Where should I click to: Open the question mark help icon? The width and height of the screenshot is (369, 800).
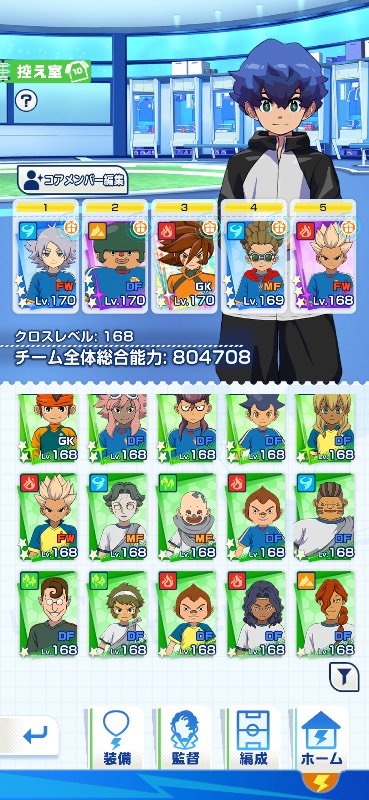pos(26,101)
